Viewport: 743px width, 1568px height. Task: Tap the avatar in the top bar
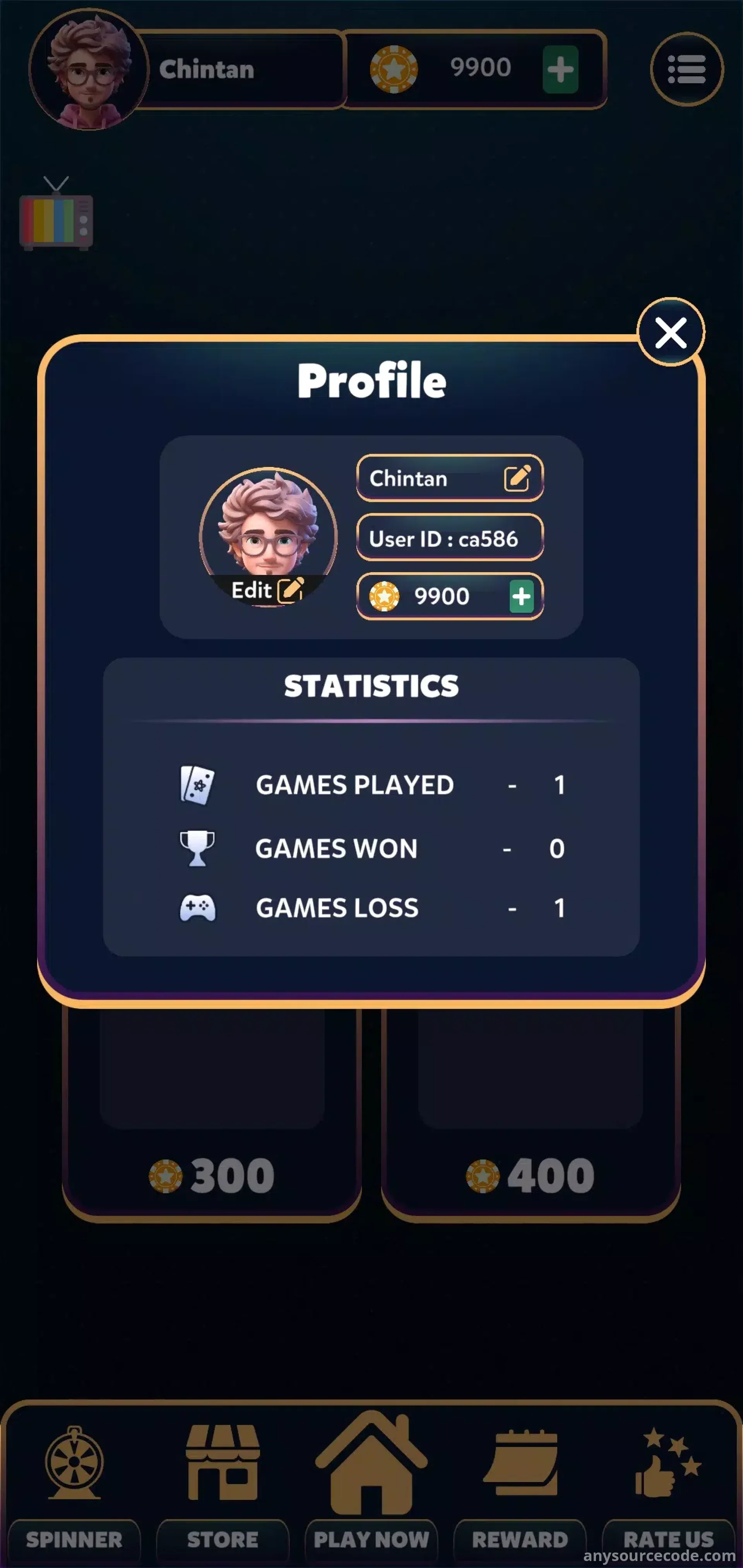(89, 69)
